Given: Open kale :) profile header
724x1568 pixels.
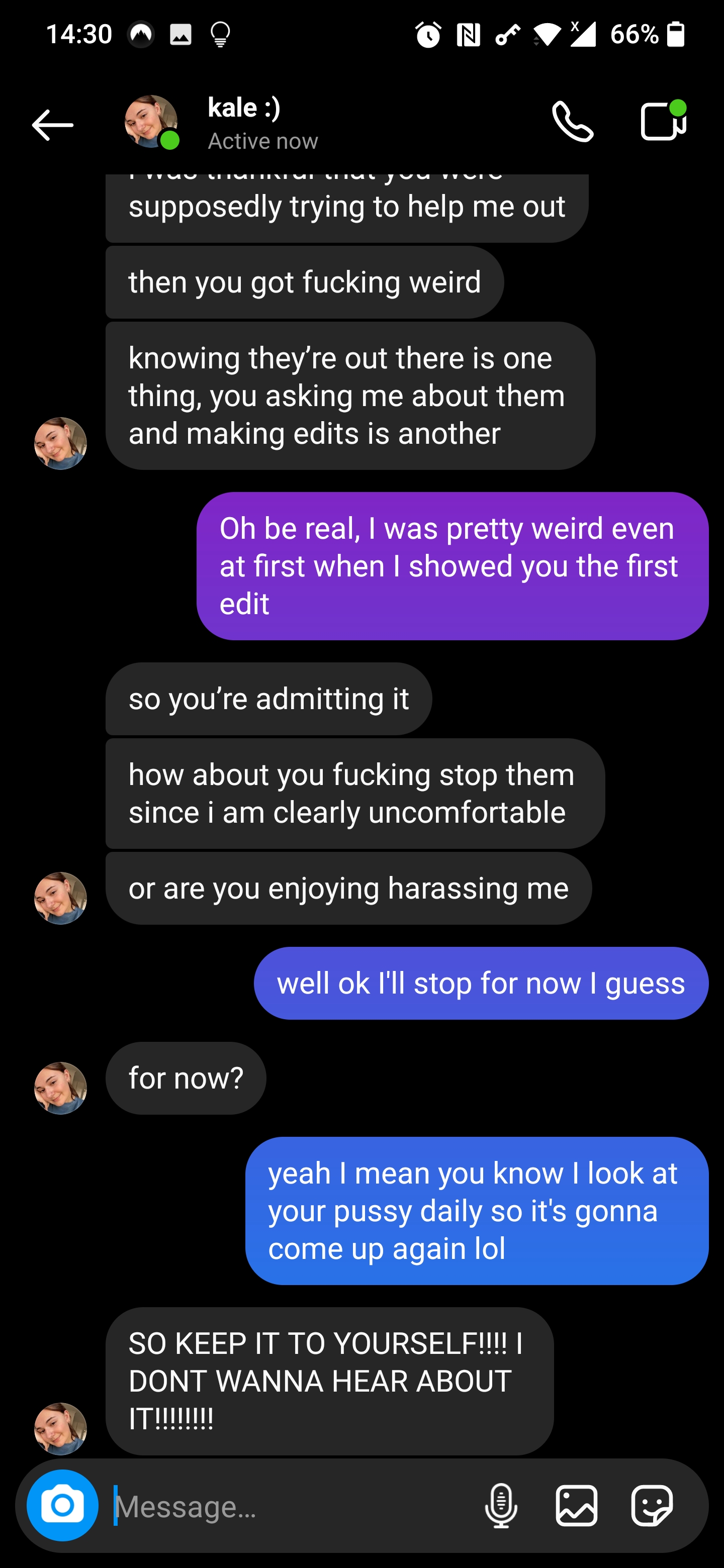Looking at the screenshot, I should coord(243,124).
